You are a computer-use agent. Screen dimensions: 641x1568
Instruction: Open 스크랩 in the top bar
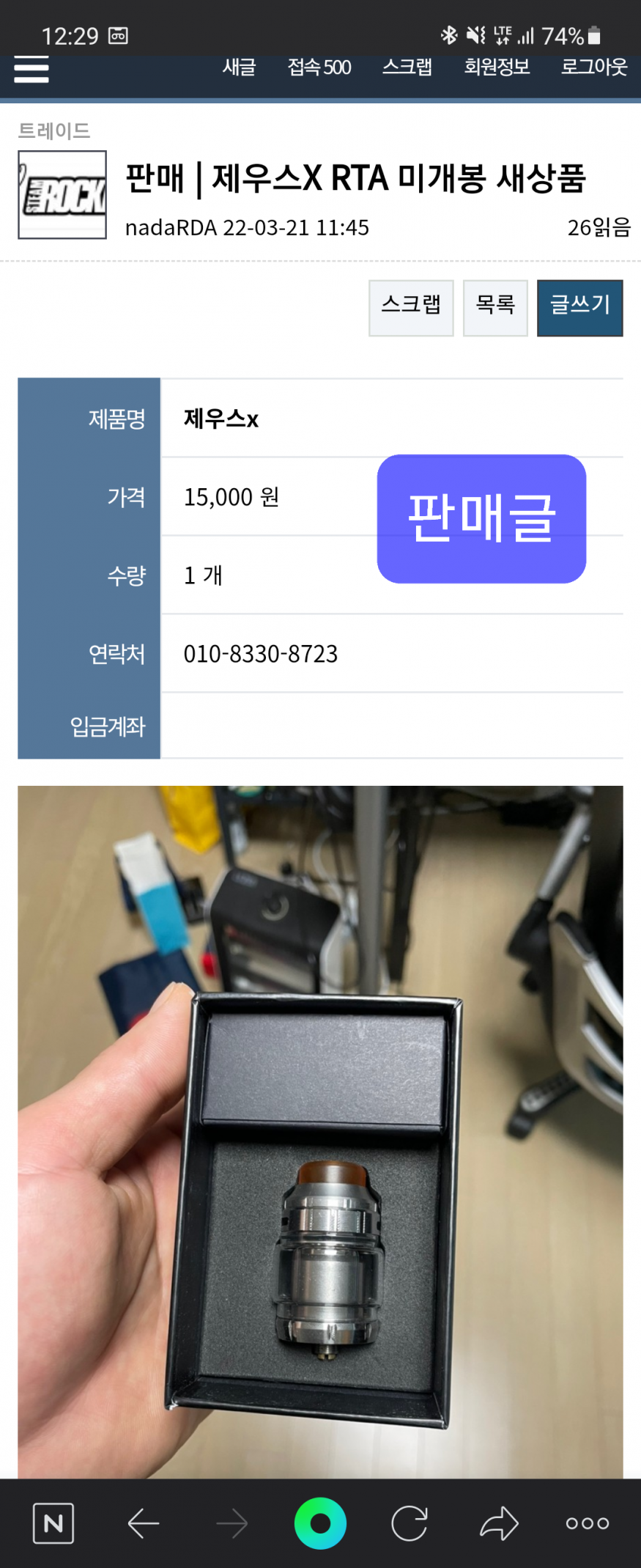pyautogui.click(x=407, y=67)
